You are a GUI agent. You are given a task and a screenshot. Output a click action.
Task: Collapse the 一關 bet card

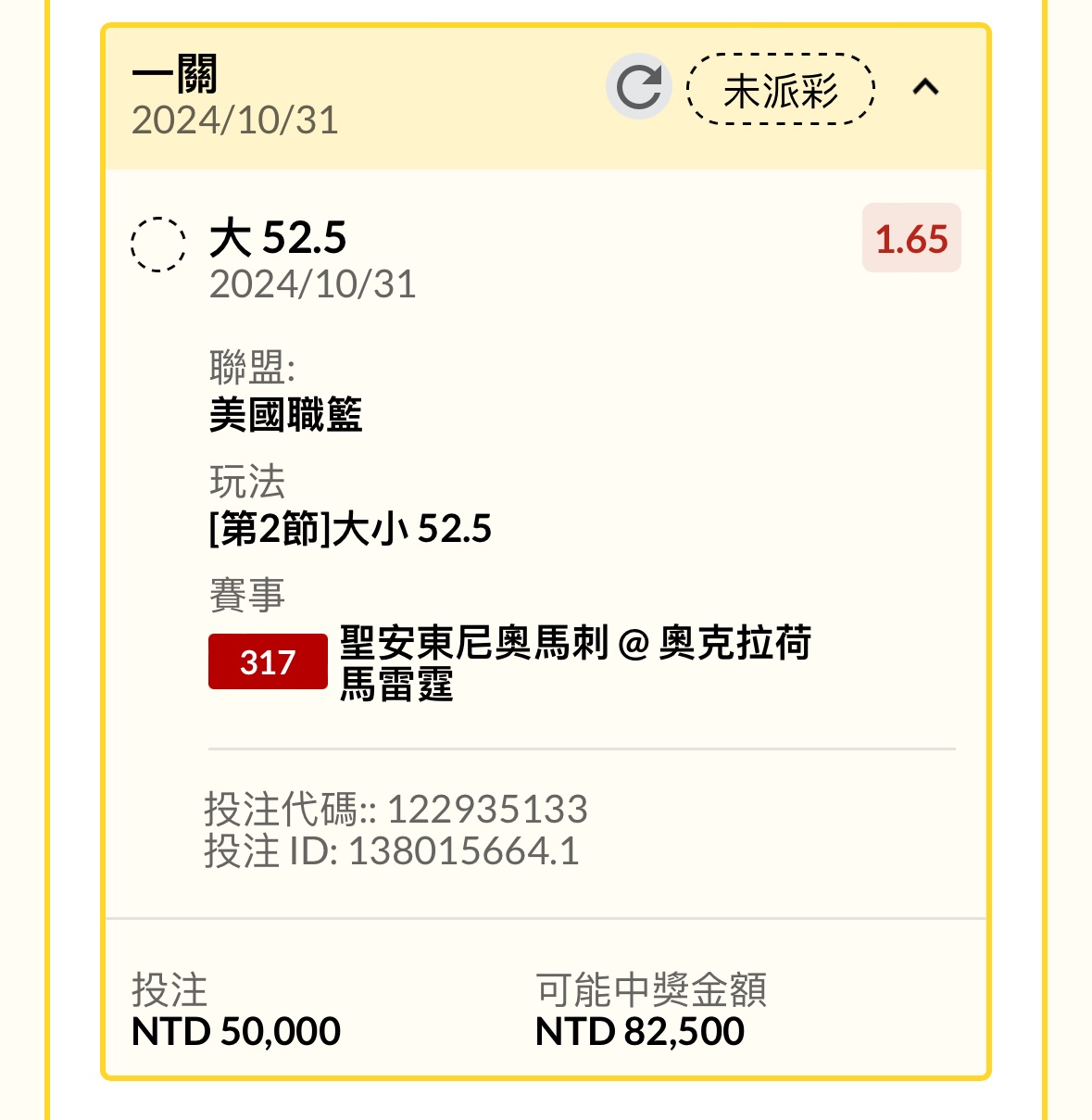[925, 88]
